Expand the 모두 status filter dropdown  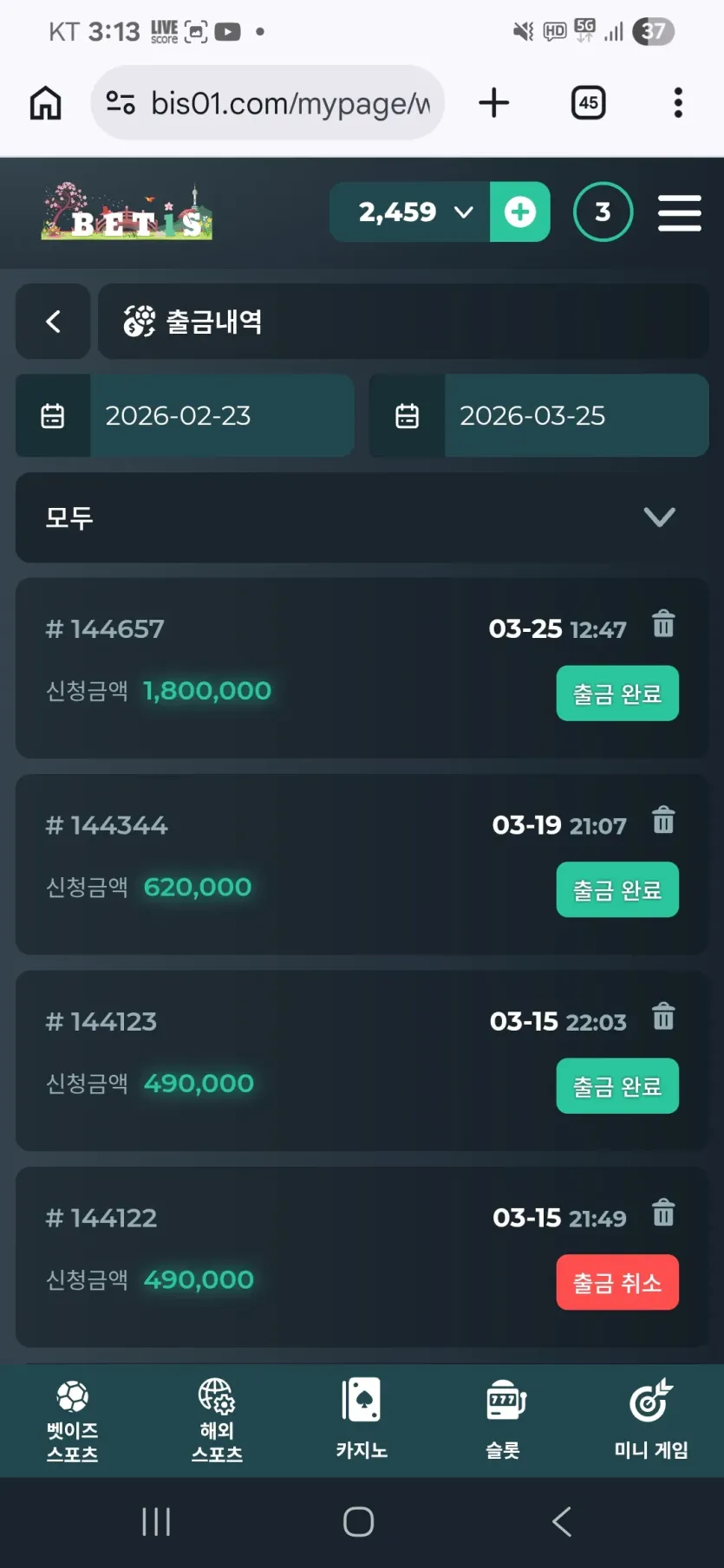[x=362, y=517]
